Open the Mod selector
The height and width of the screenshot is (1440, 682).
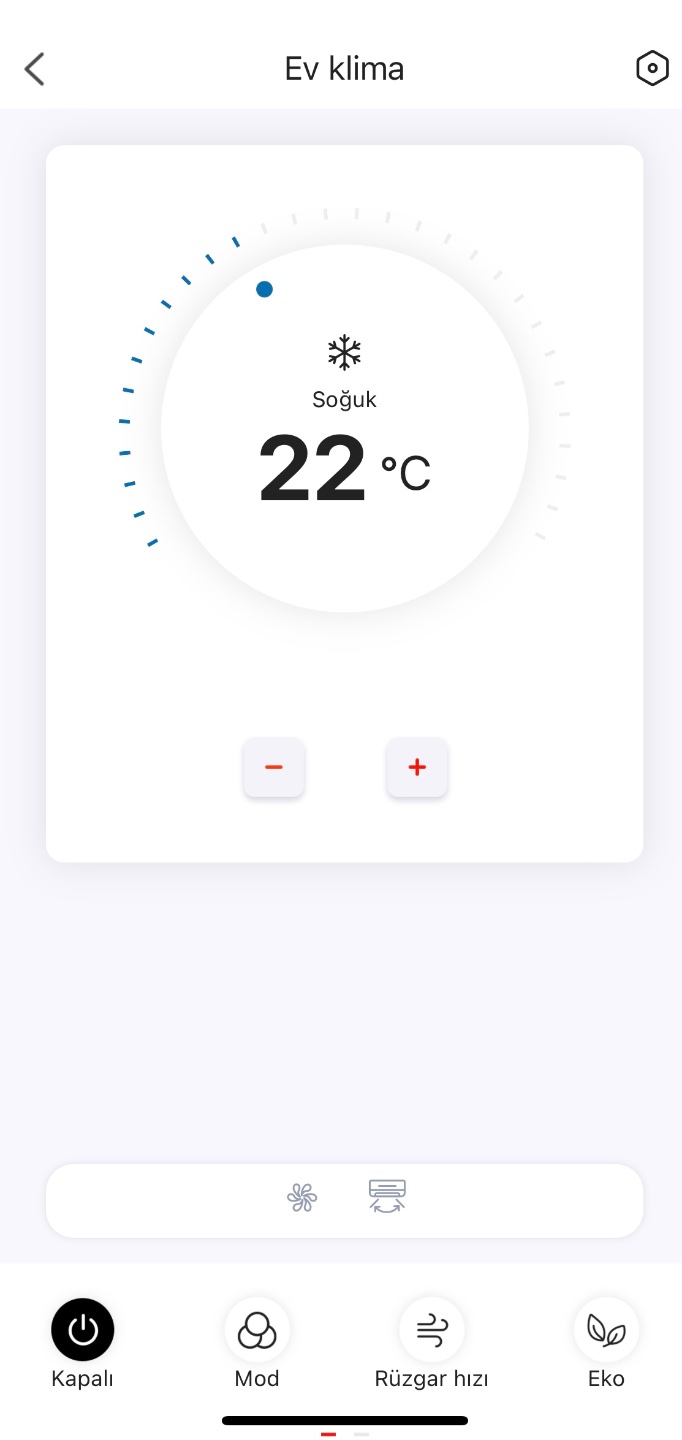click(x=257, y=1330)
